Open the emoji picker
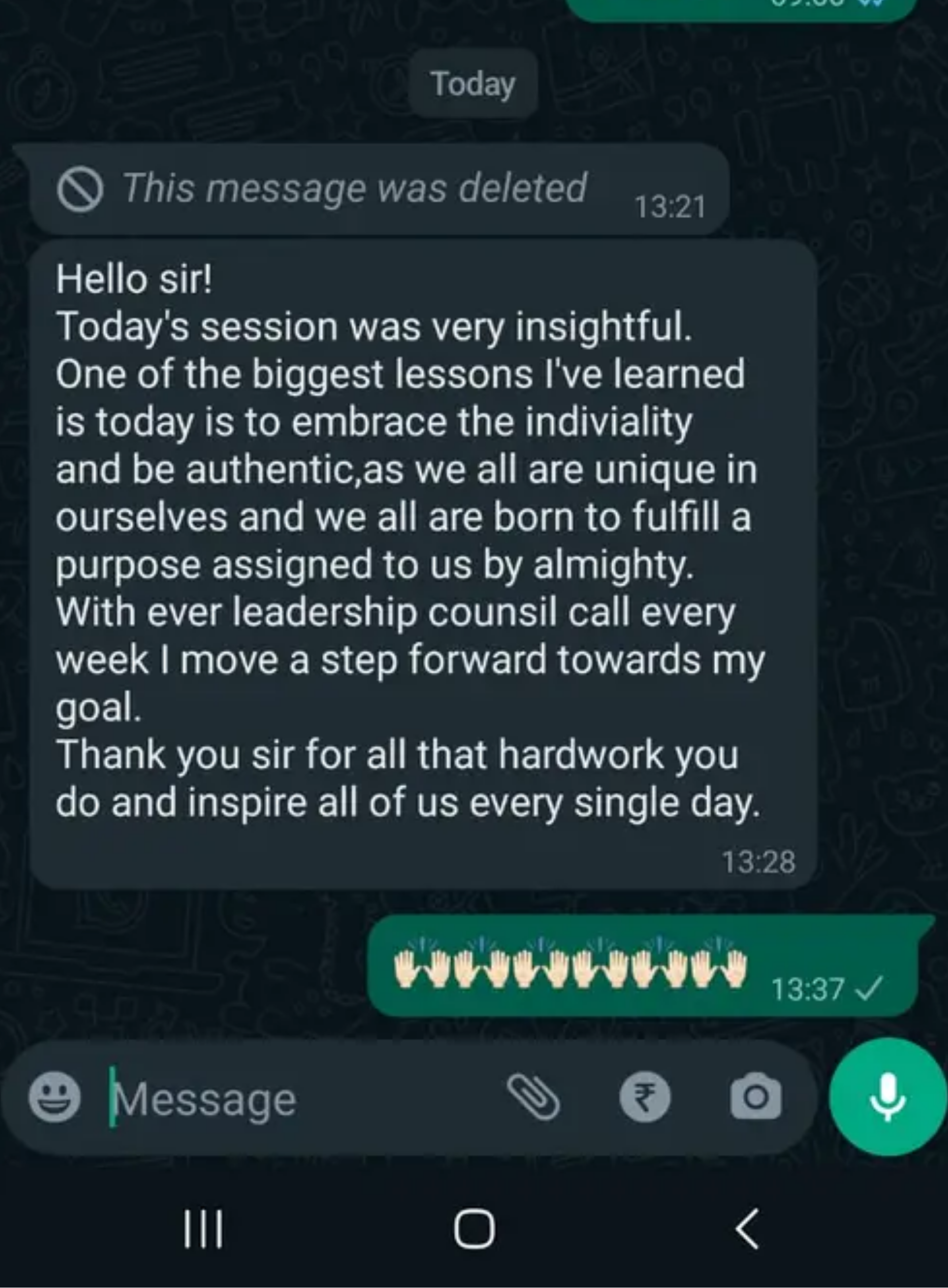The width and height of the screenshot is (948, 1288). tap(55, 1098)
